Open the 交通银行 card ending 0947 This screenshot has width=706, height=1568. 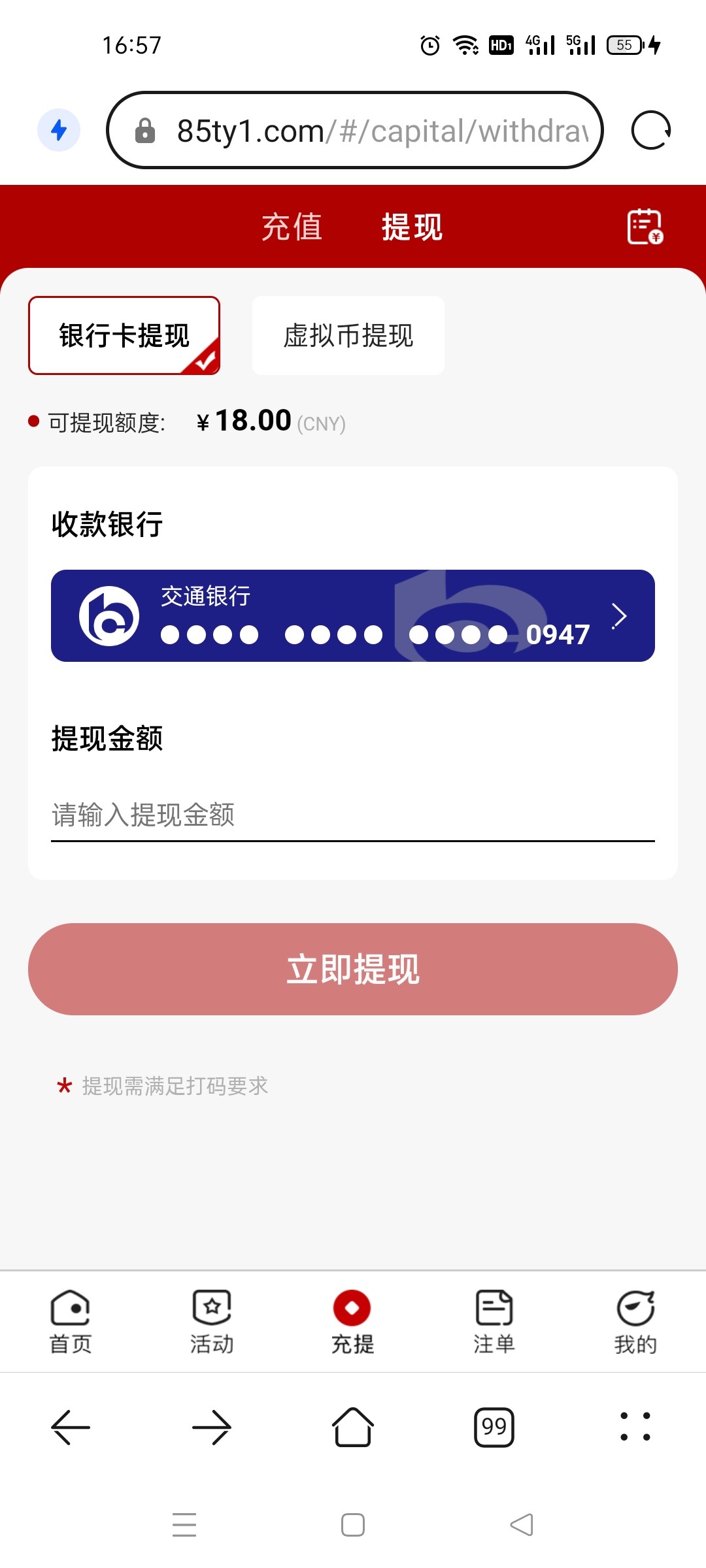point(353,615)
